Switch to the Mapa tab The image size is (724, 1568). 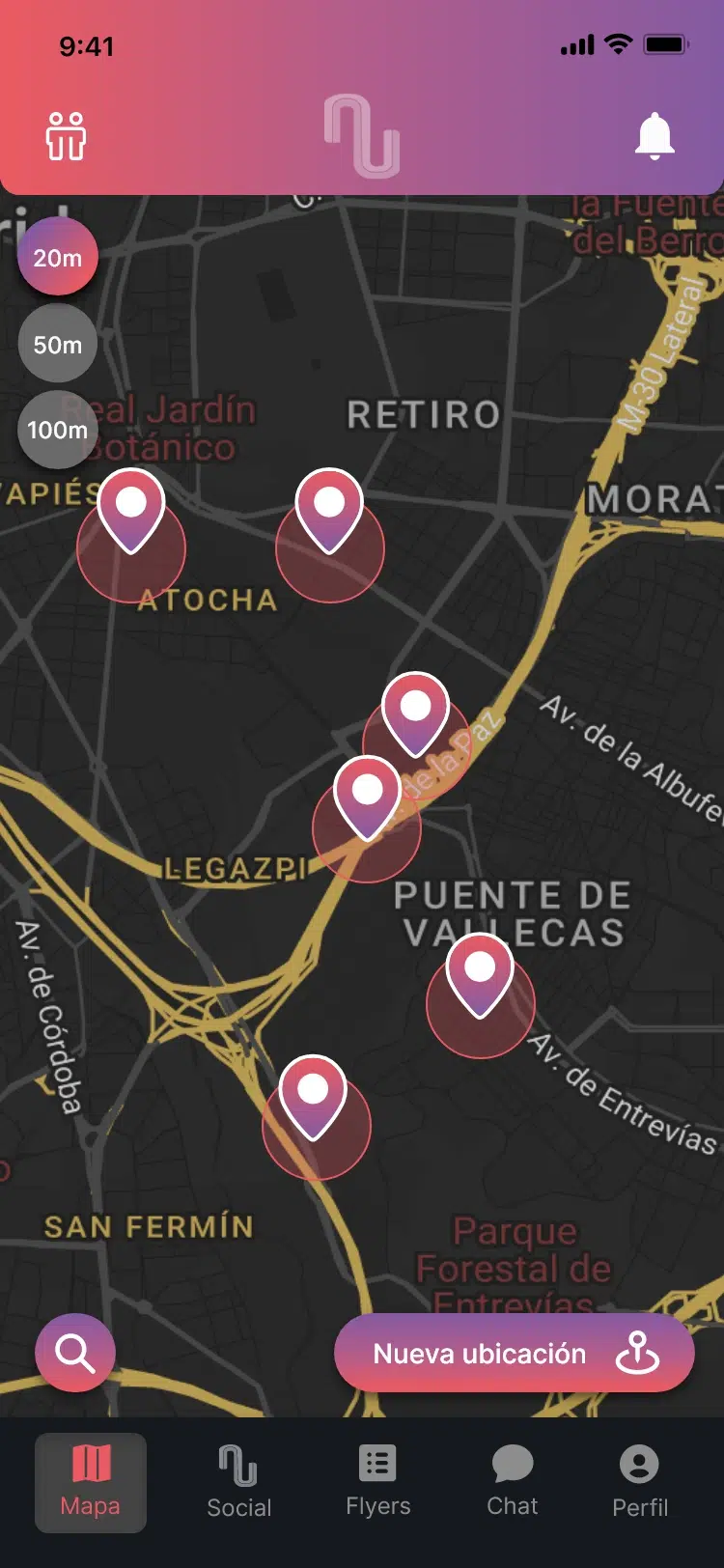(x=91, y=1483)
